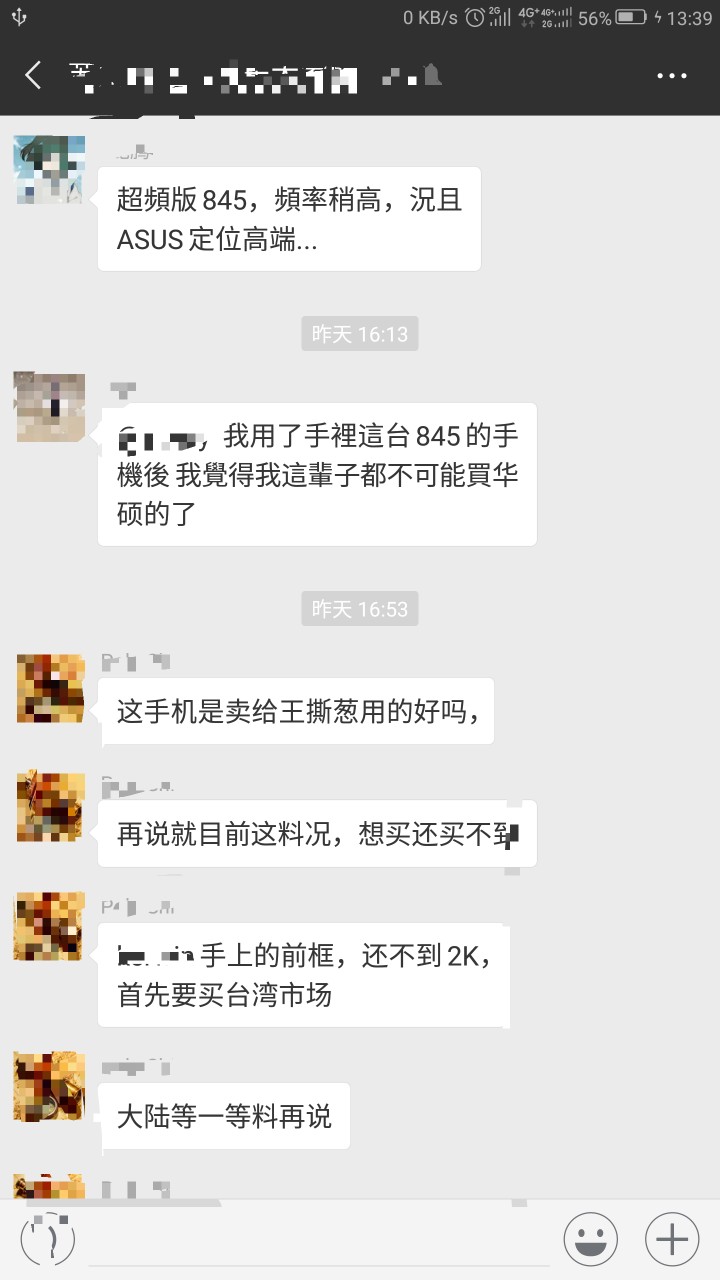
Task: Tap avatar beside the 大陆等一等料再说 message
Action: point(49,1085)
